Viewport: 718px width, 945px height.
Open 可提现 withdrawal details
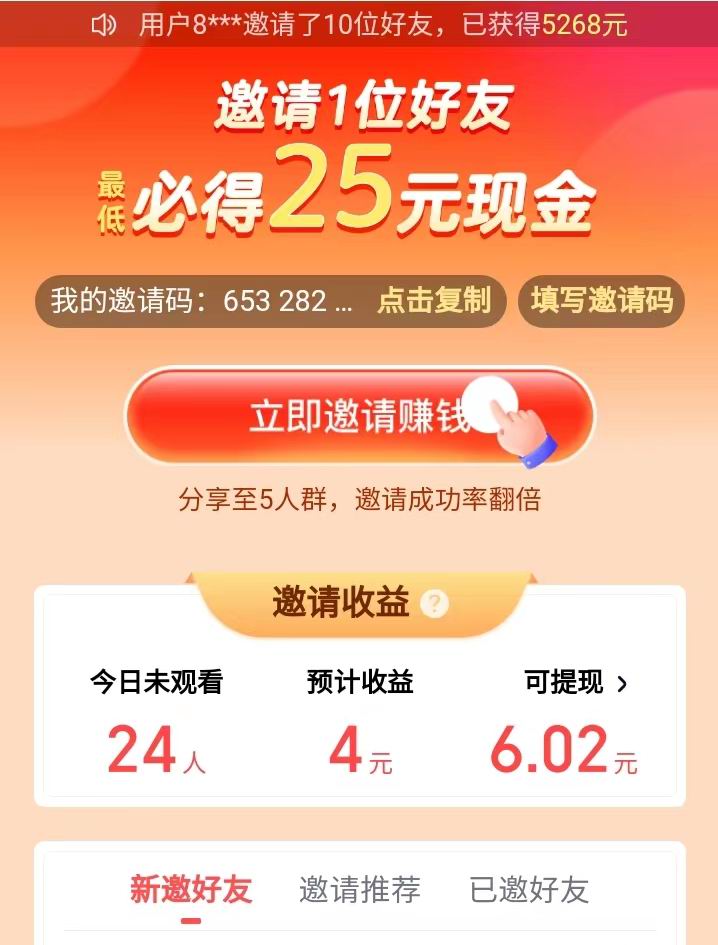[577, 683]
